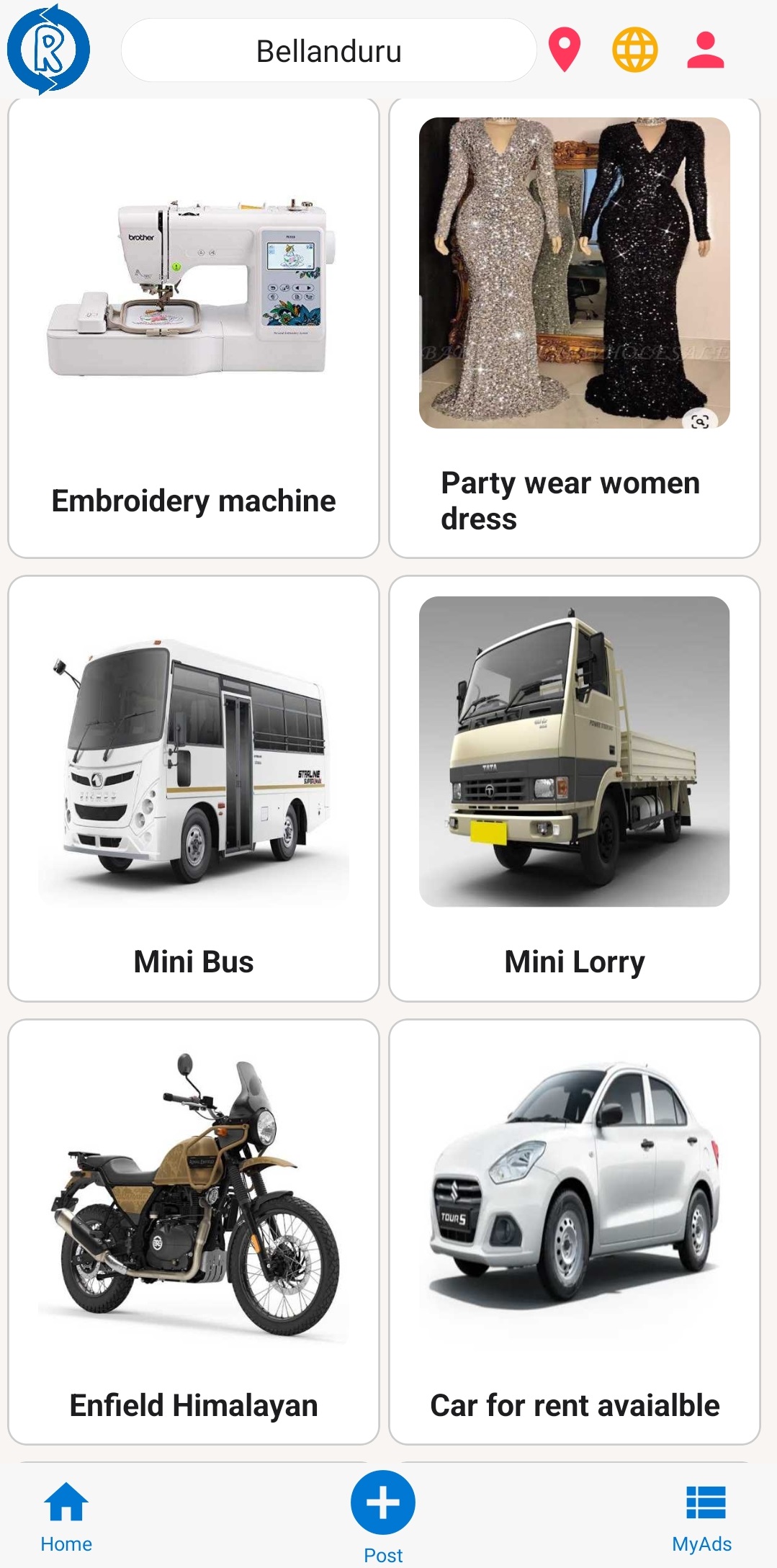This screenshot has width=777, height=1568.
Task: Open the user profile icon
Action: [x=705, y=50]
